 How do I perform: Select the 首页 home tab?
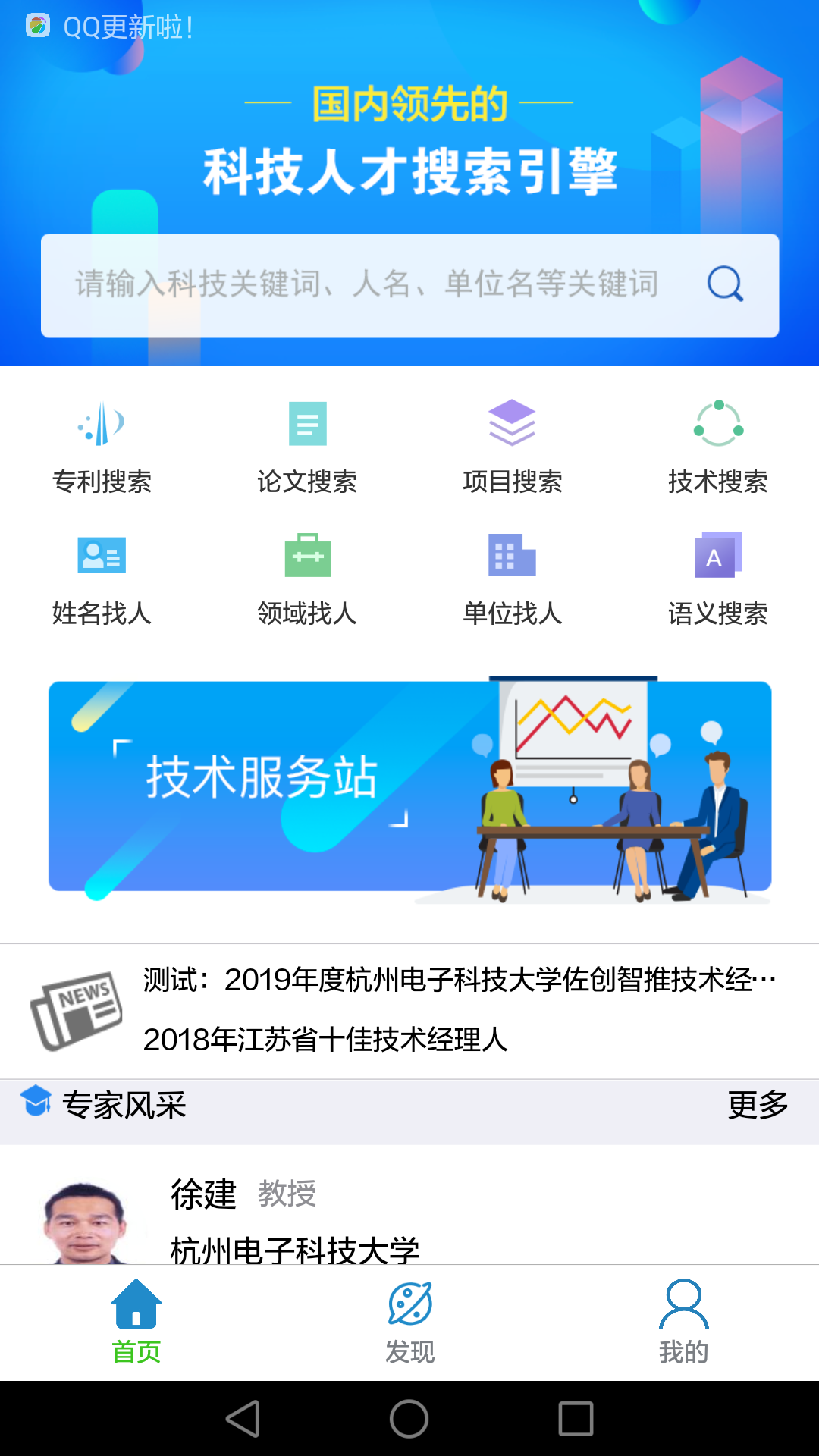pos(136,1323)
